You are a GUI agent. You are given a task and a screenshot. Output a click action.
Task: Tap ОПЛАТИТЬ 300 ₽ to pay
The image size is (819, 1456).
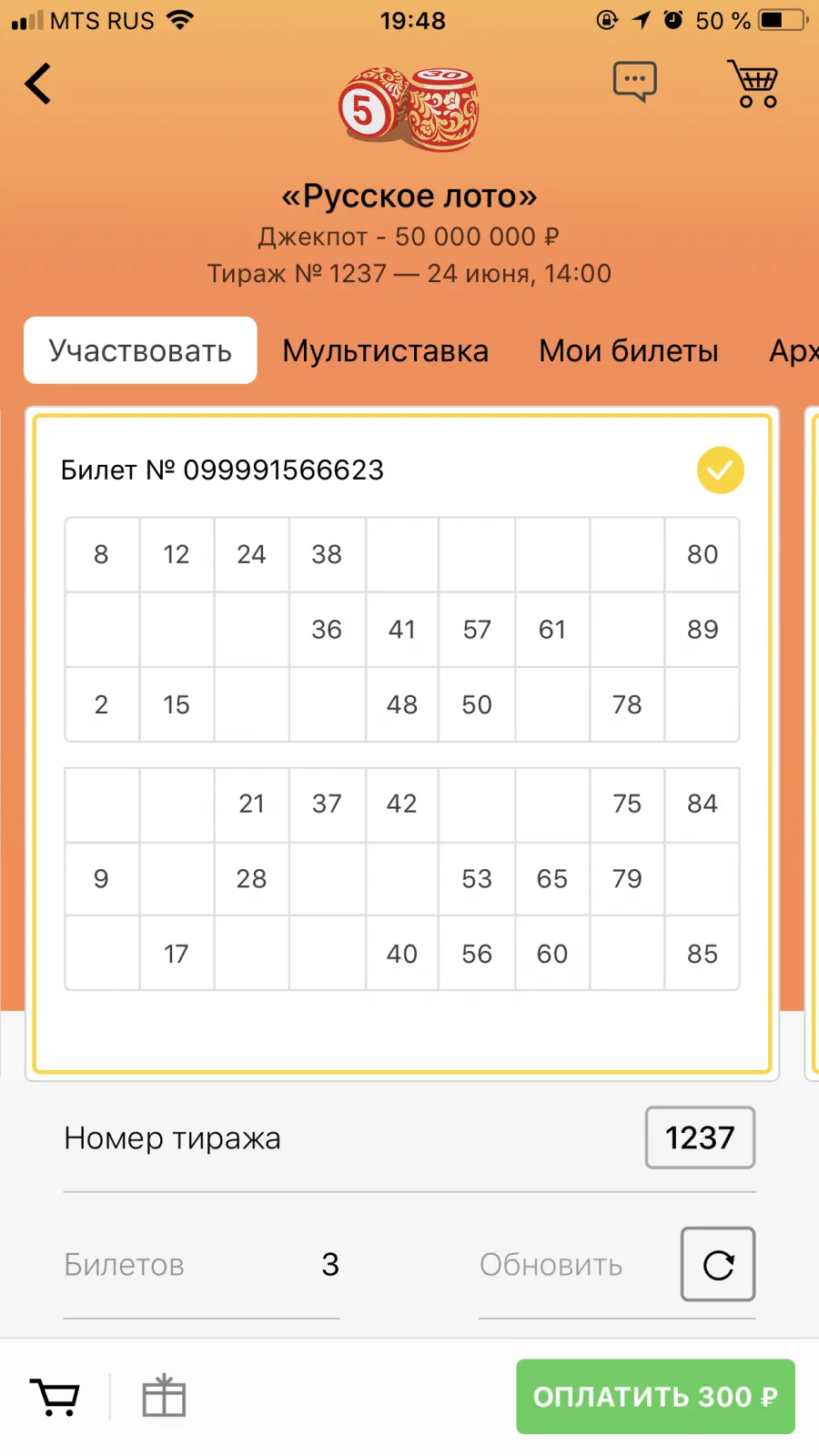tap(655, 1397)
